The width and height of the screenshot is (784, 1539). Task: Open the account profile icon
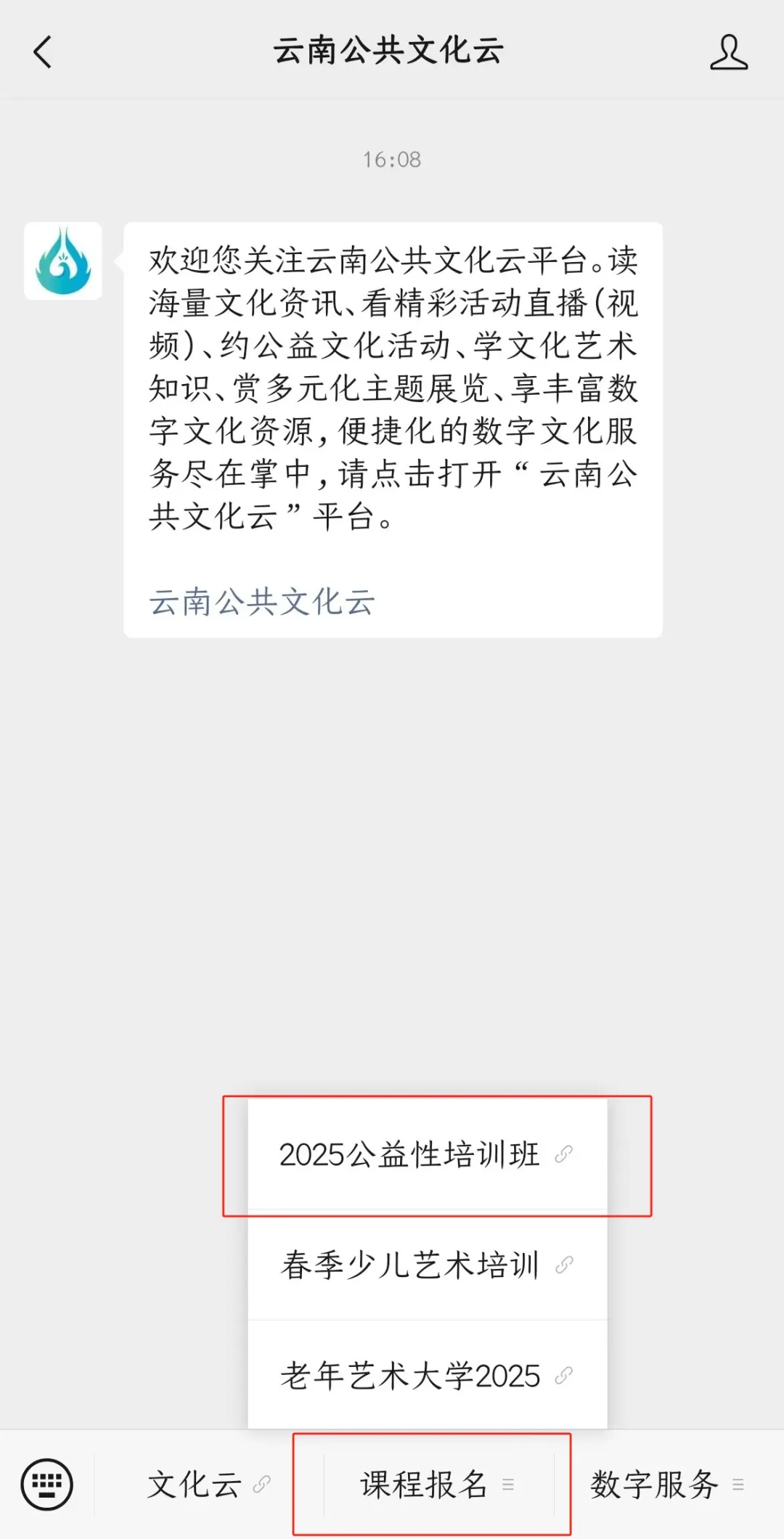(x=728, y=52)
